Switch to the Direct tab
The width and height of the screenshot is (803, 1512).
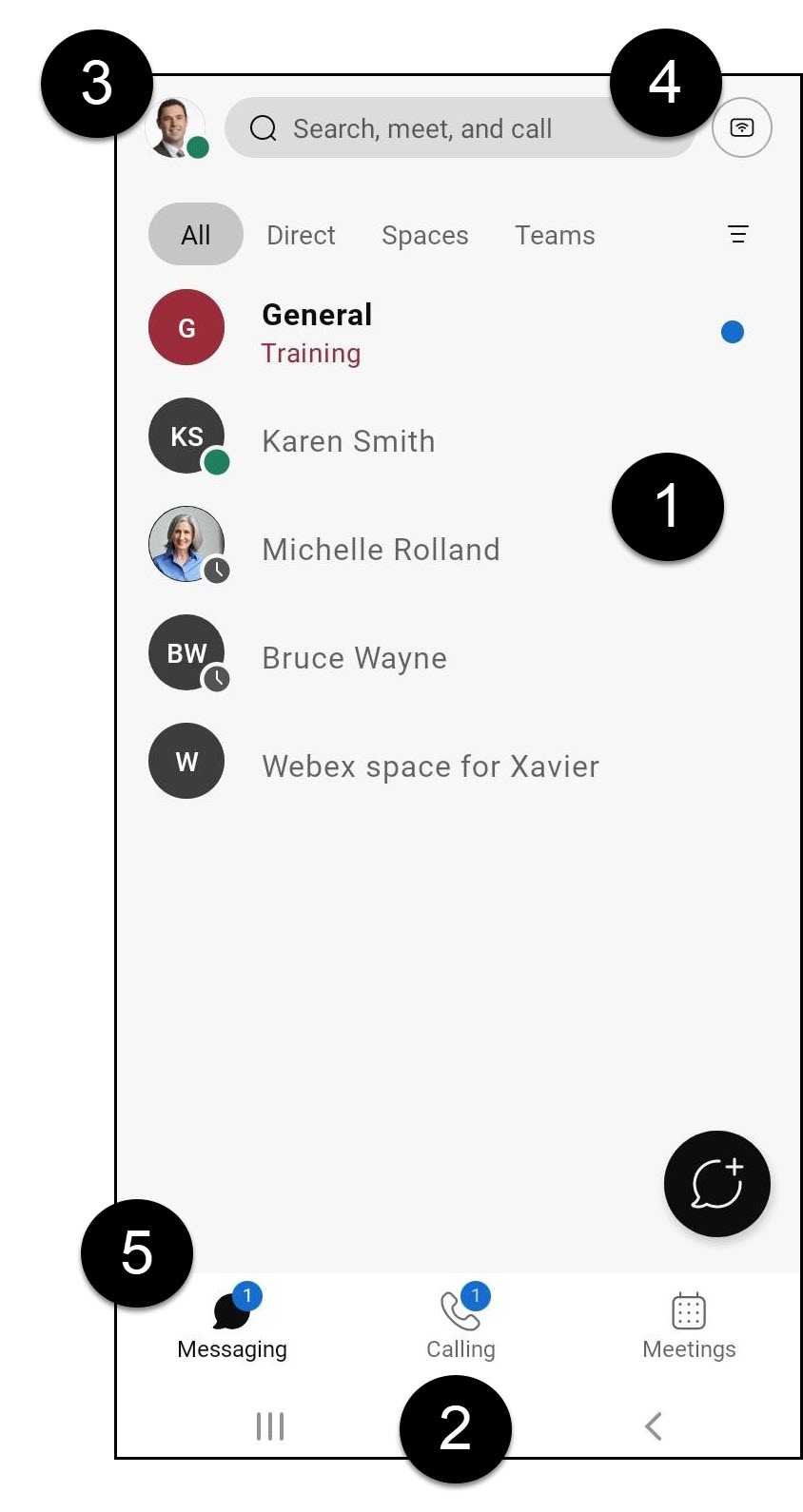pos(301,235)
